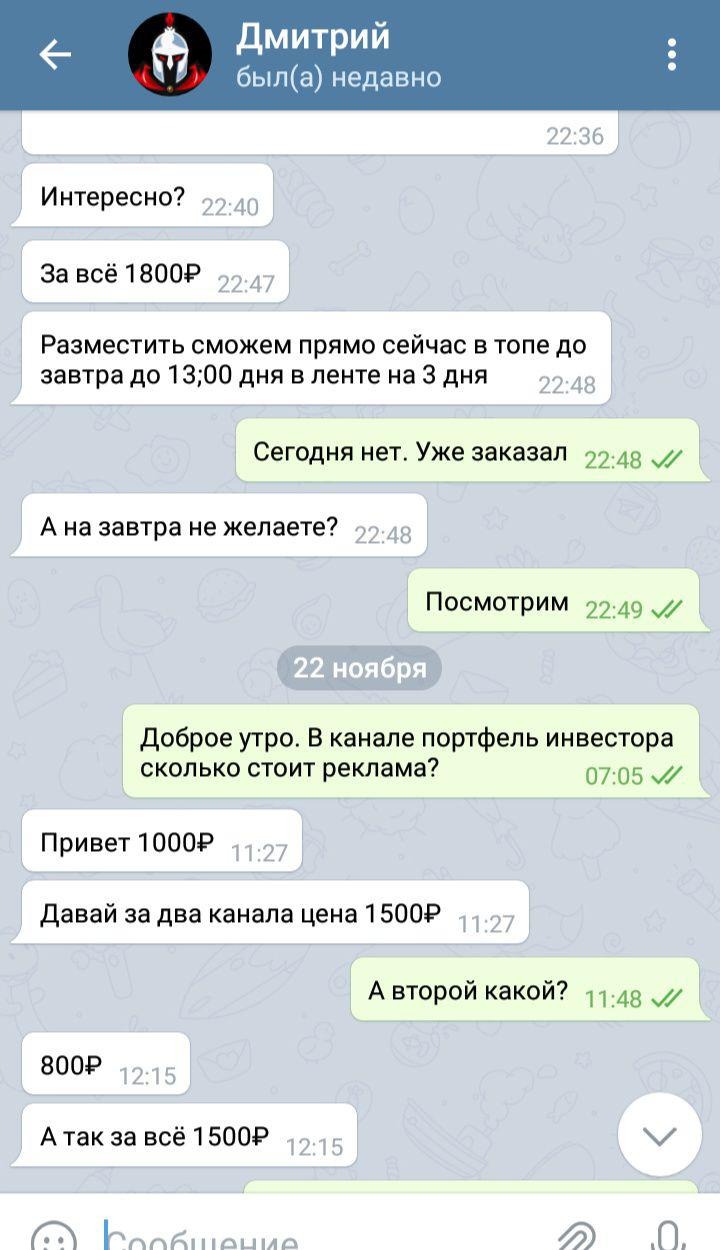The width and height of the screenshot is (720, 1250).
Task: Tap the microphone for a voice message
Action: point(668,1236)
